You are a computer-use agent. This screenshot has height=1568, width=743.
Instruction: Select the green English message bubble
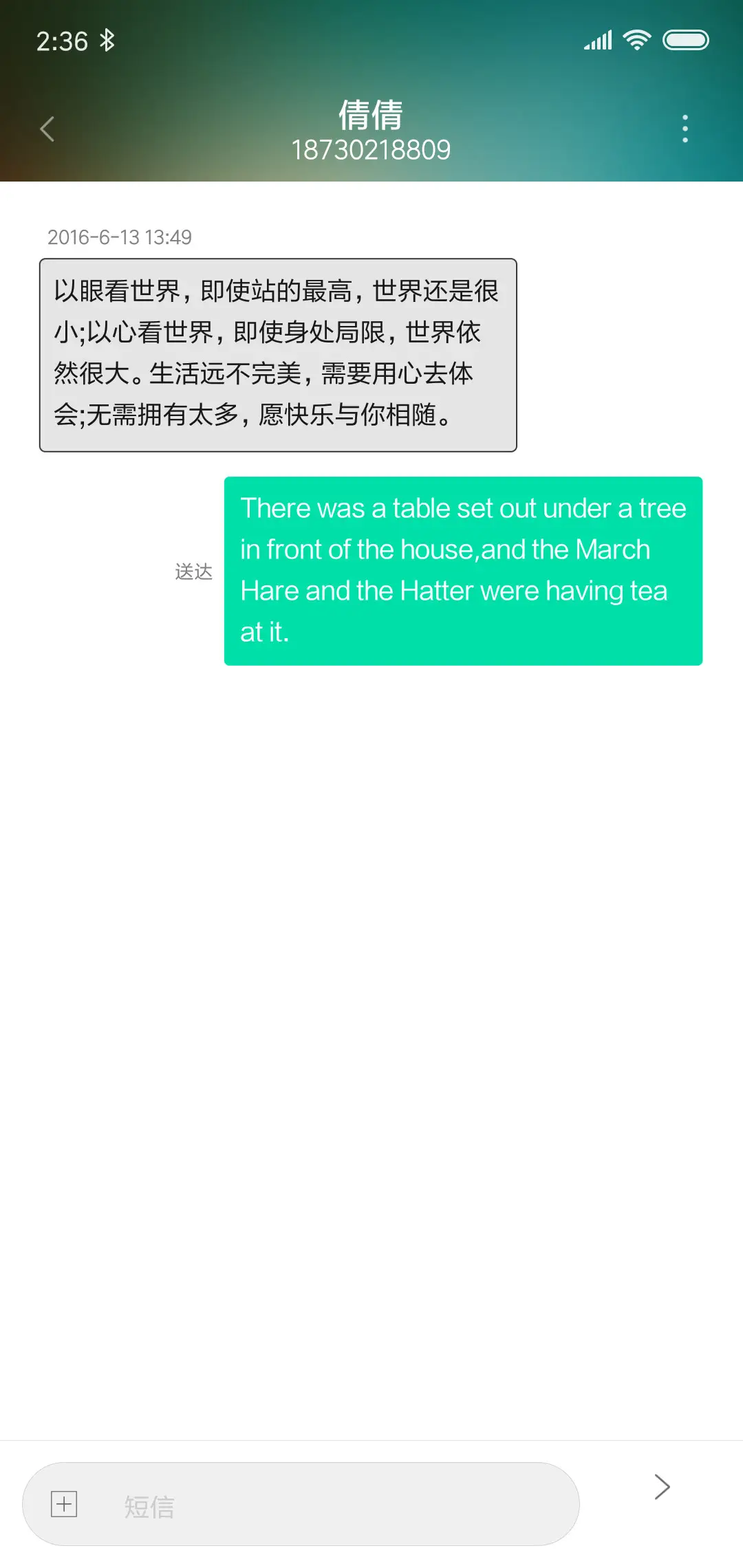[x=462, y=569]
